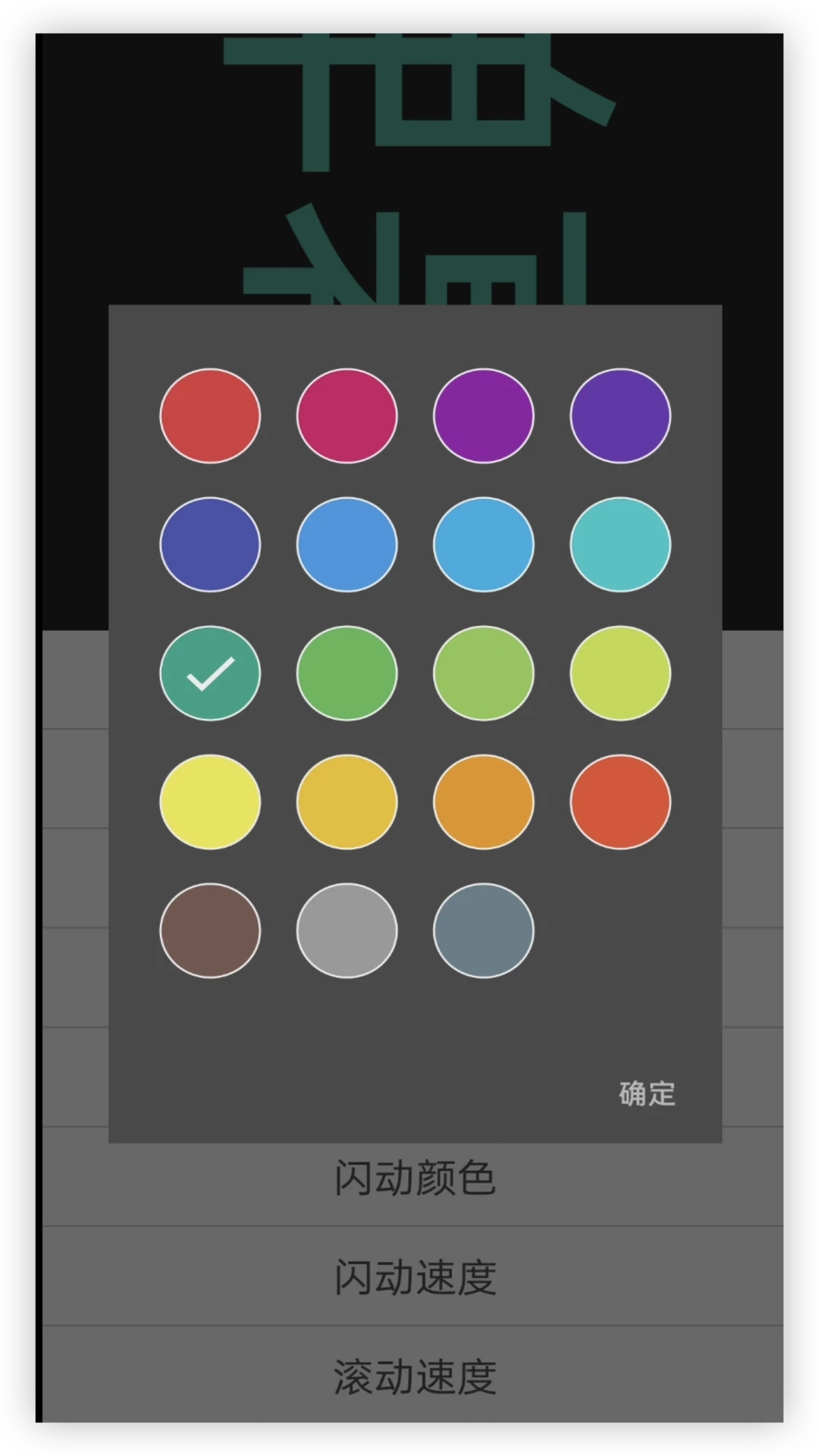Select the brown color swatch
This screenshot has height=1456, width=819.
[x=210, y=930]
